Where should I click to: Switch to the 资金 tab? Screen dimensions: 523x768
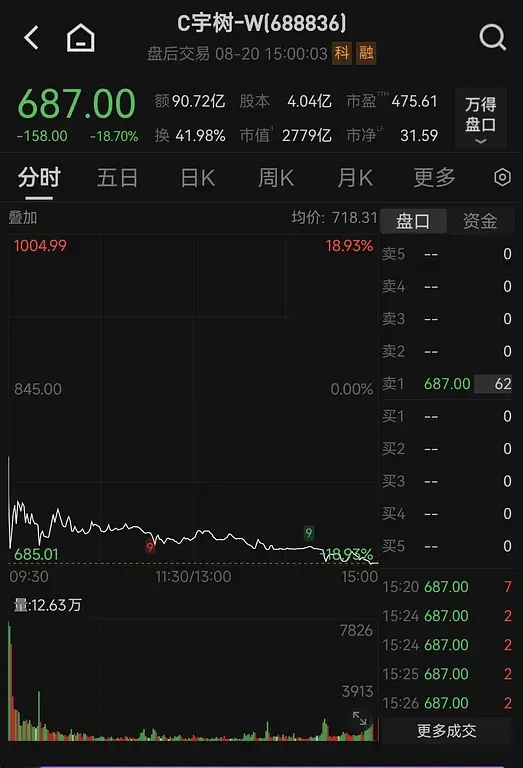click(480, 221)
